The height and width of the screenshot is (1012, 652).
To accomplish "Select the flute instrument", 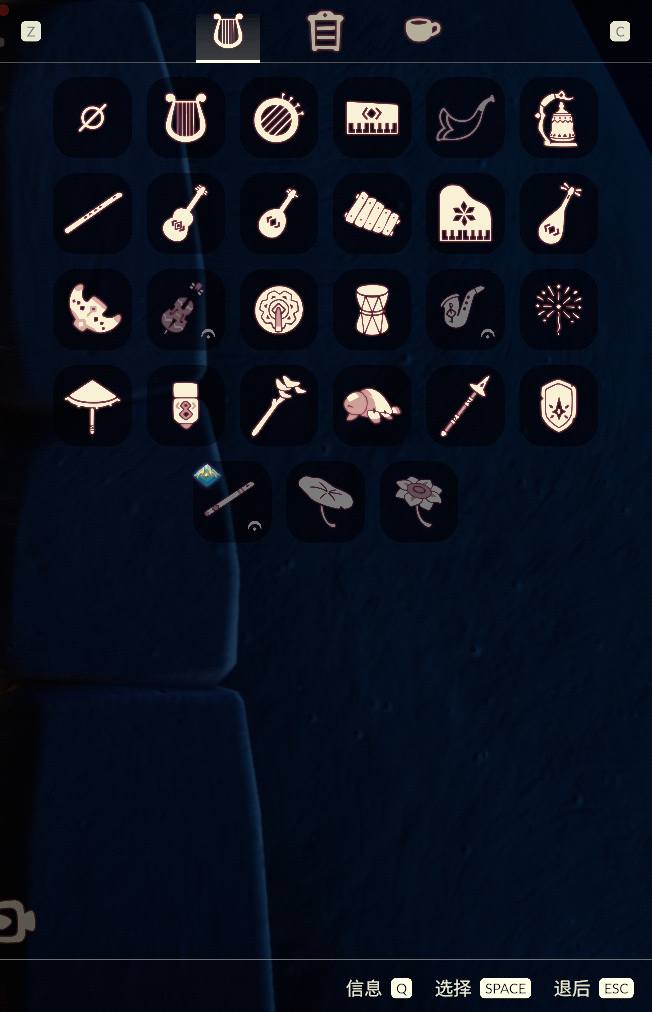I will [92, 213].
